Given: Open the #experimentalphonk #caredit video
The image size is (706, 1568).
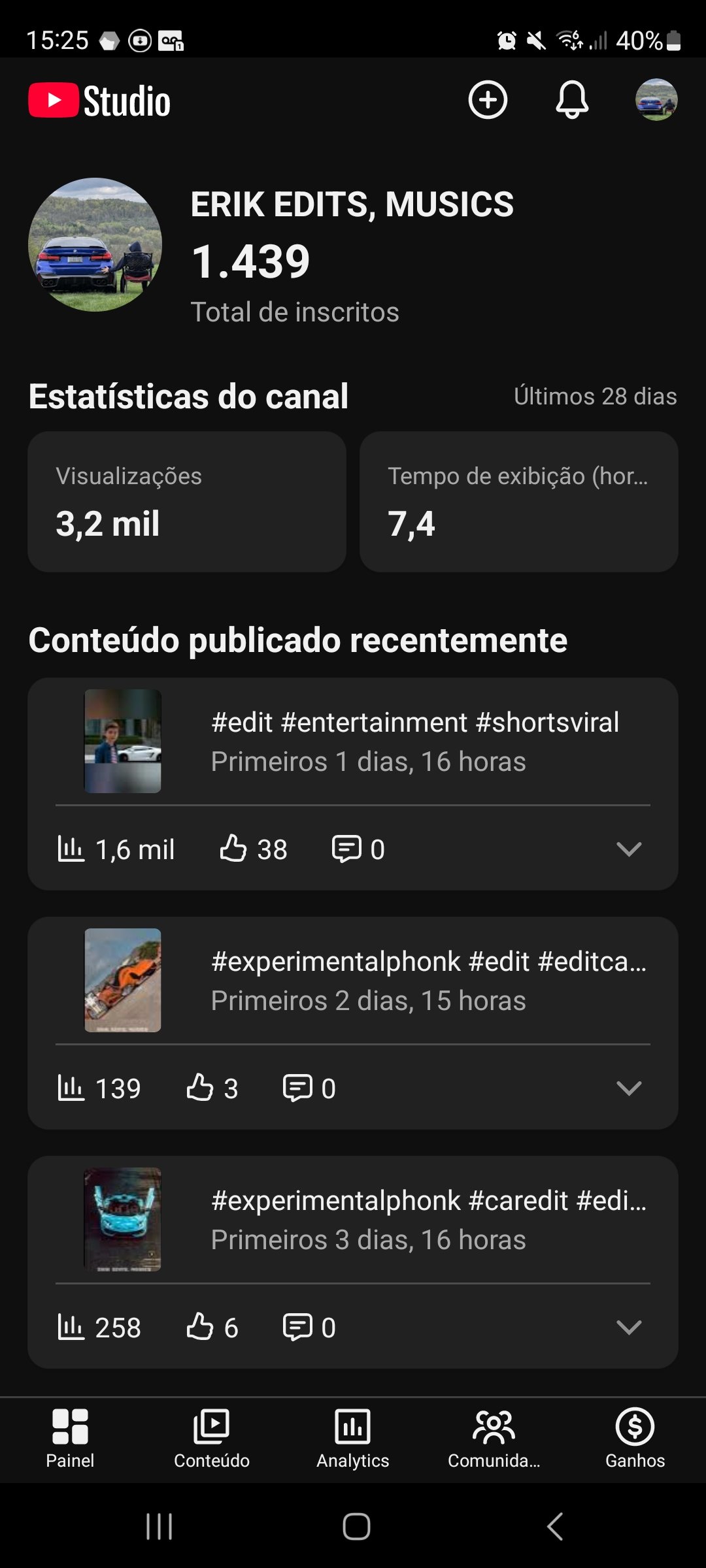Looking at the screenshot, I should [x=428, y=1220].
